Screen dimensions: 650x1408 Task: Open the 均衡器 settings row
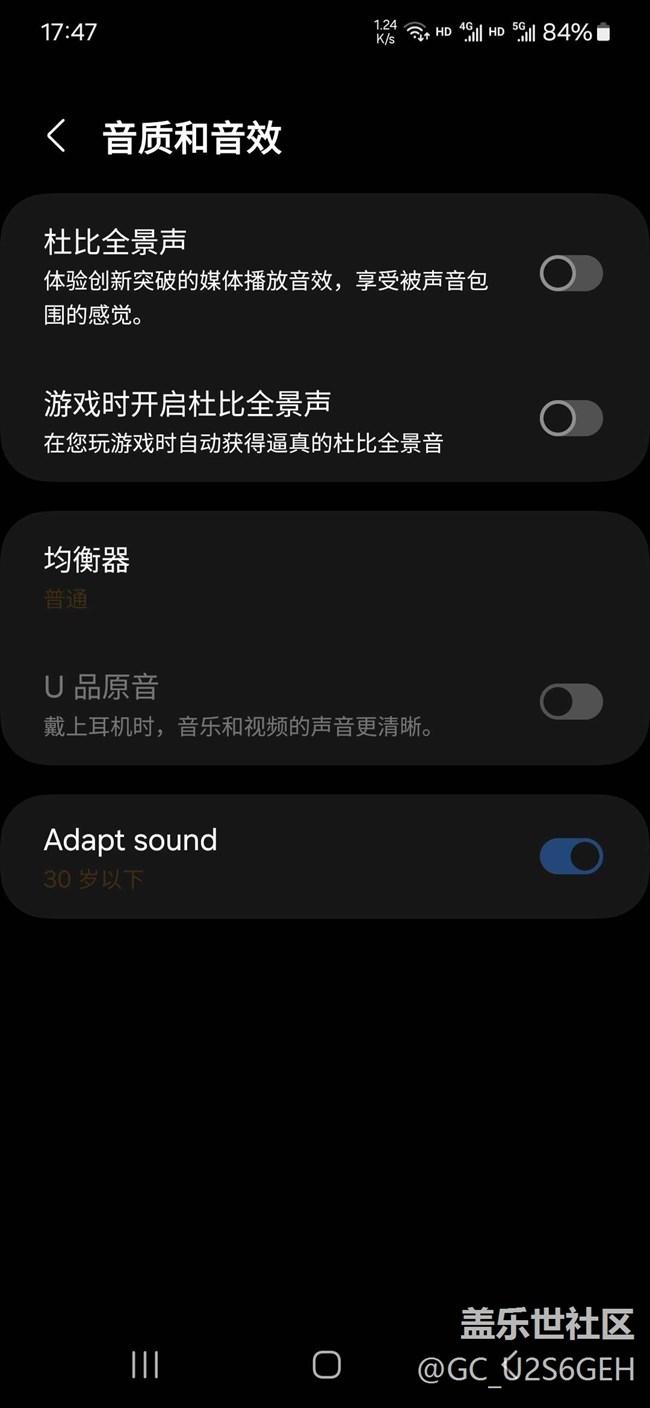(x=300, y=577)
